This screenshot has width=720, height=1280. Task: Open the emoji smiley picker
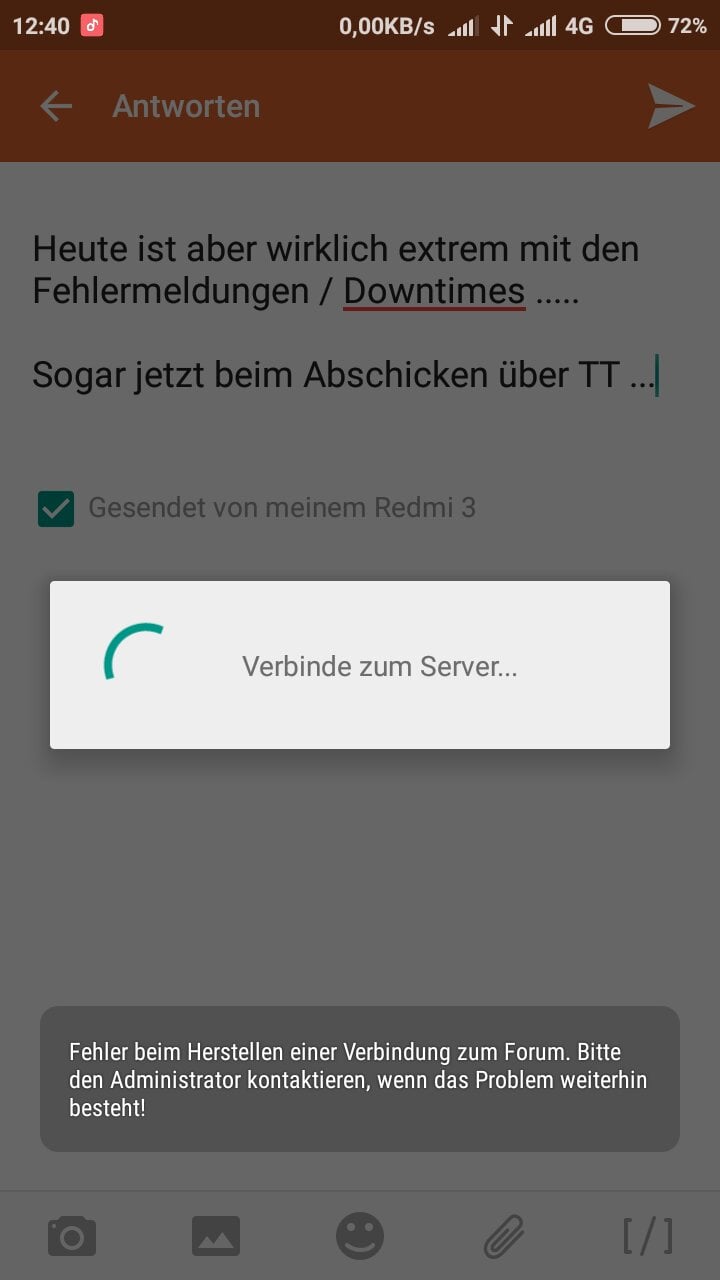coord(360,1236)
